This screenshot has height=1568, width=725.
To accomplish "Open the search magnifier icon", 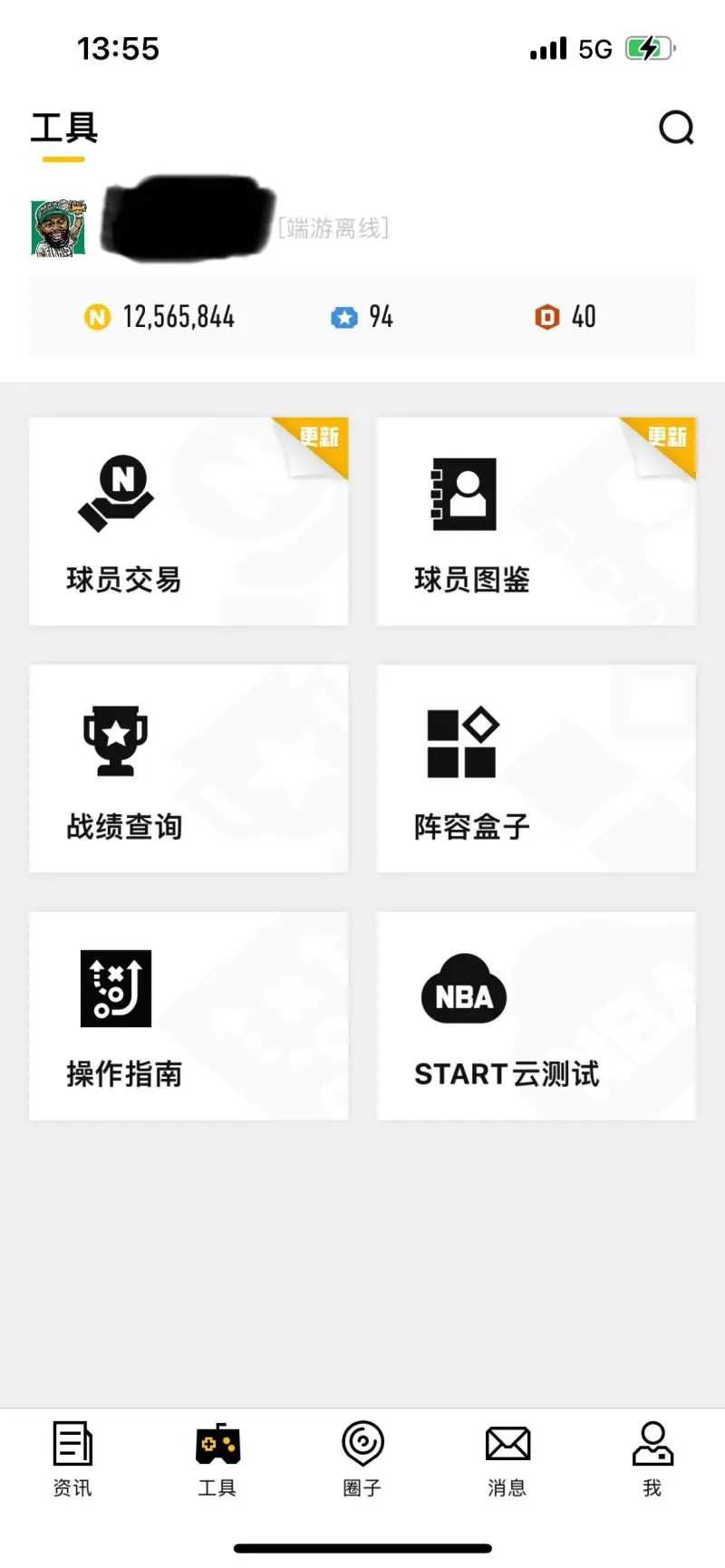I will 676,128.
